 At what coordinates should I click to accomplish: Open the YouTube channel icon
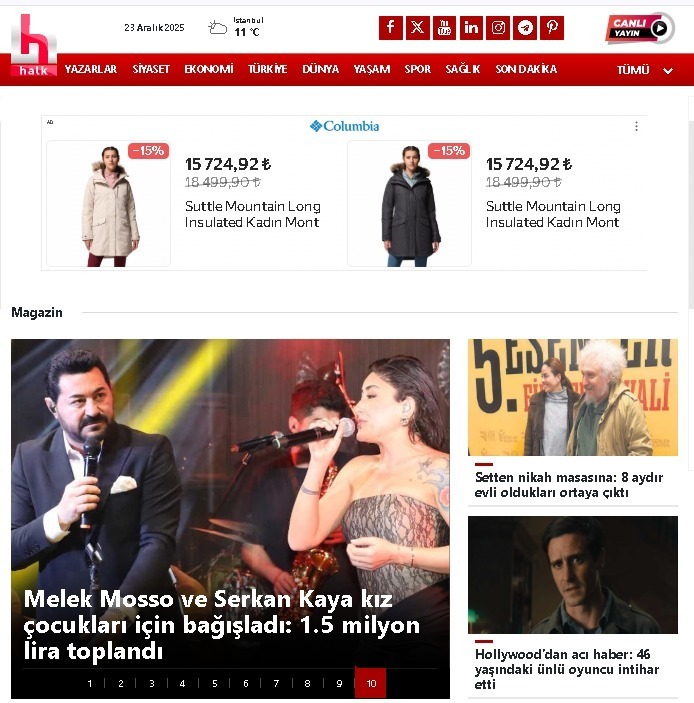(x=444, y=28)
